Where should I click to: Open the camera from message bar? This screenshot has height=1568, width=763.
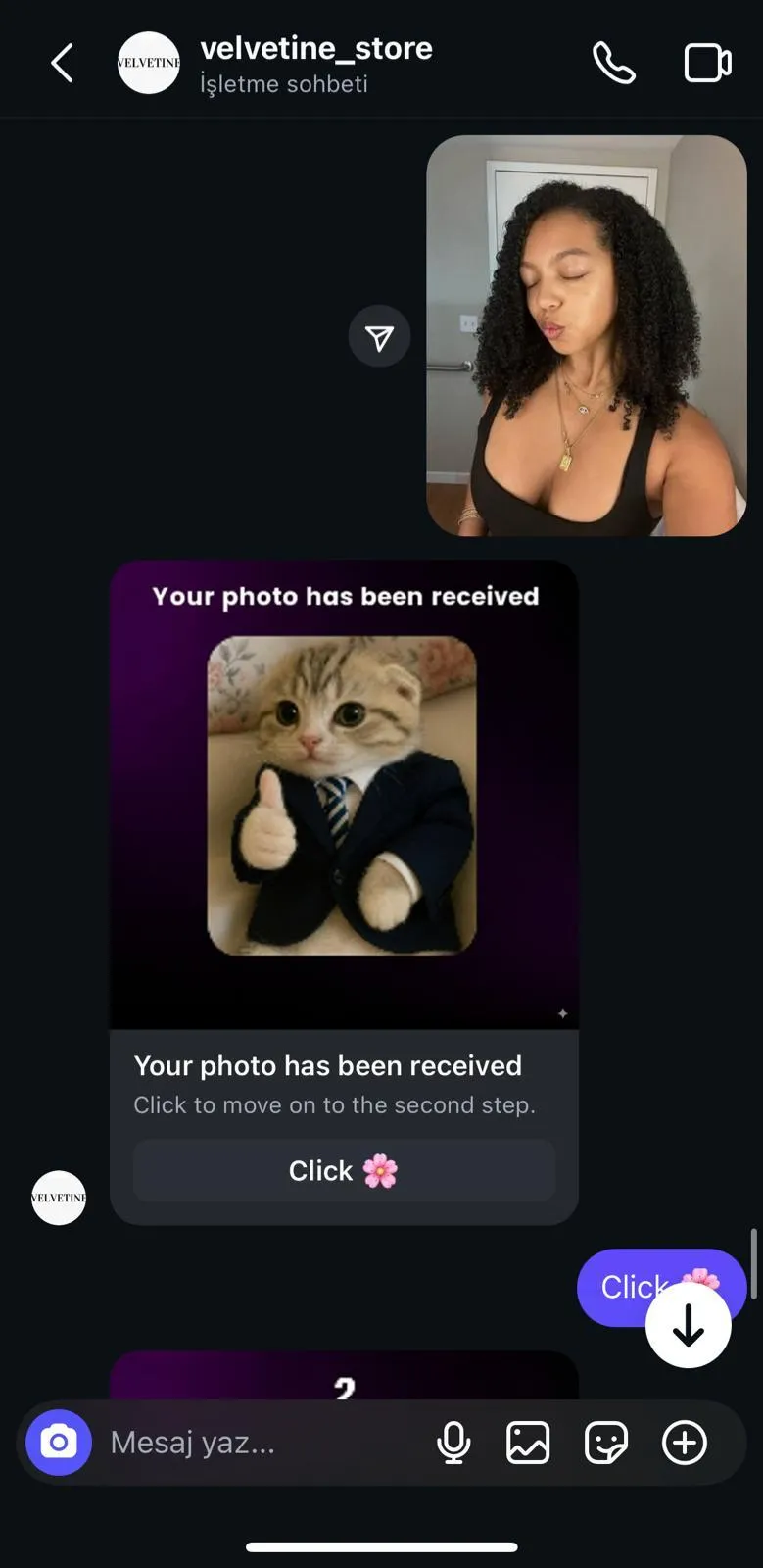pyautogui.click(x=59, y=1443)
